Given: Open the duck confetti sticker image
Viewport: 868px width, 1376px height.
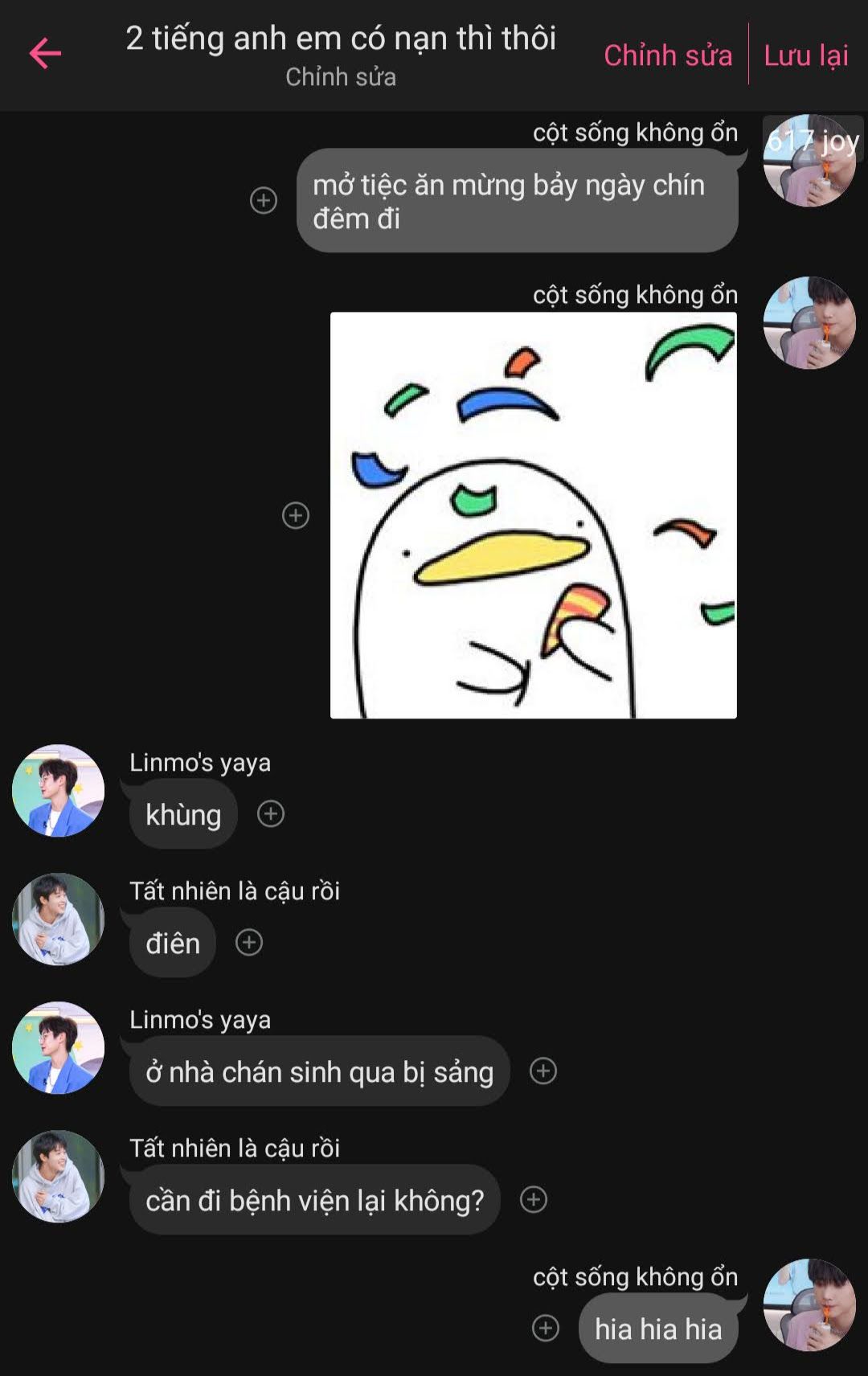Looking at the screenshot, I should 533,515.
